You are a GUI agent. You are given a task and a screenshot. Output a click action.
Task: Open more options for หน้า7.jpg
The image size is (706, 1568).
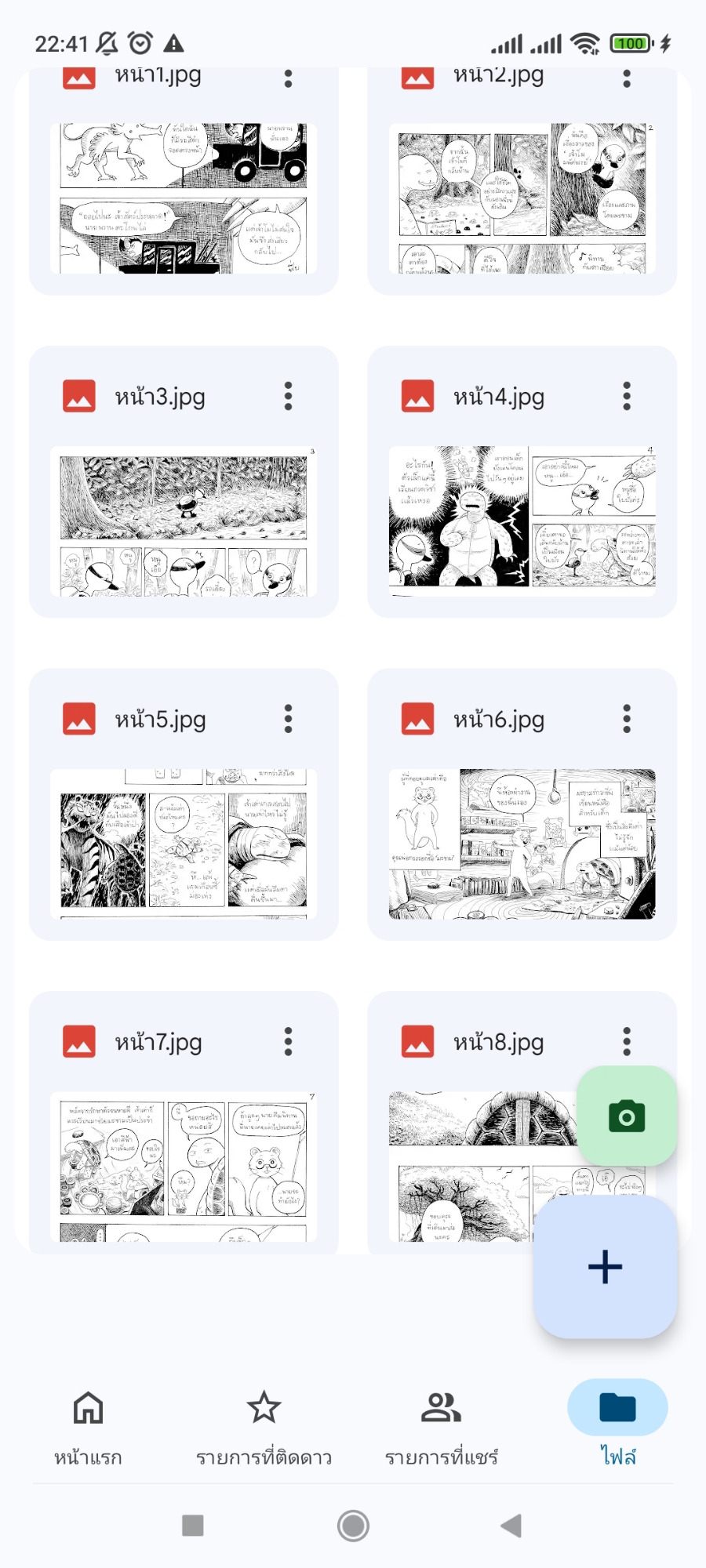pos(289,1042)
